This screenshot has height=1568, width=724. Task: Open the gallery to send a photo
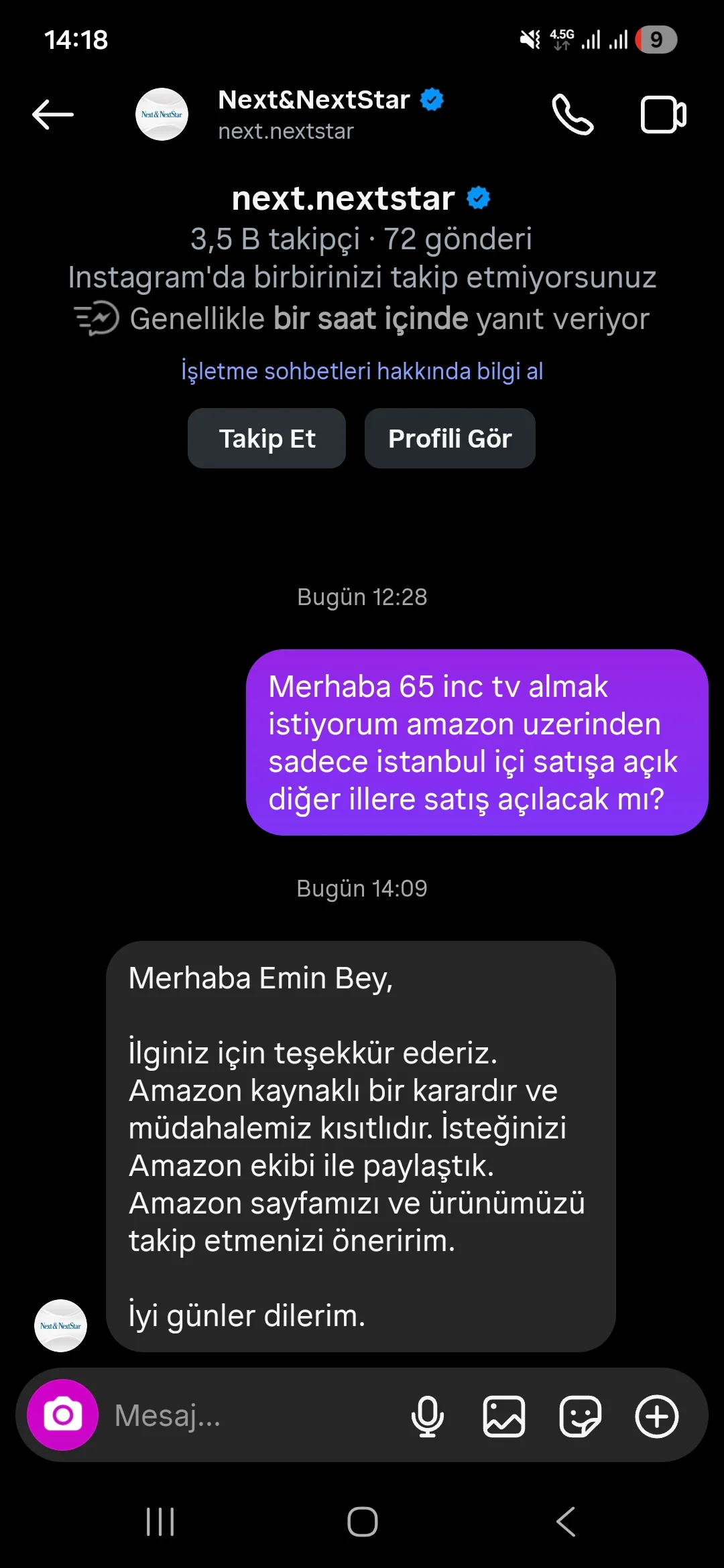coord(503,1416)
